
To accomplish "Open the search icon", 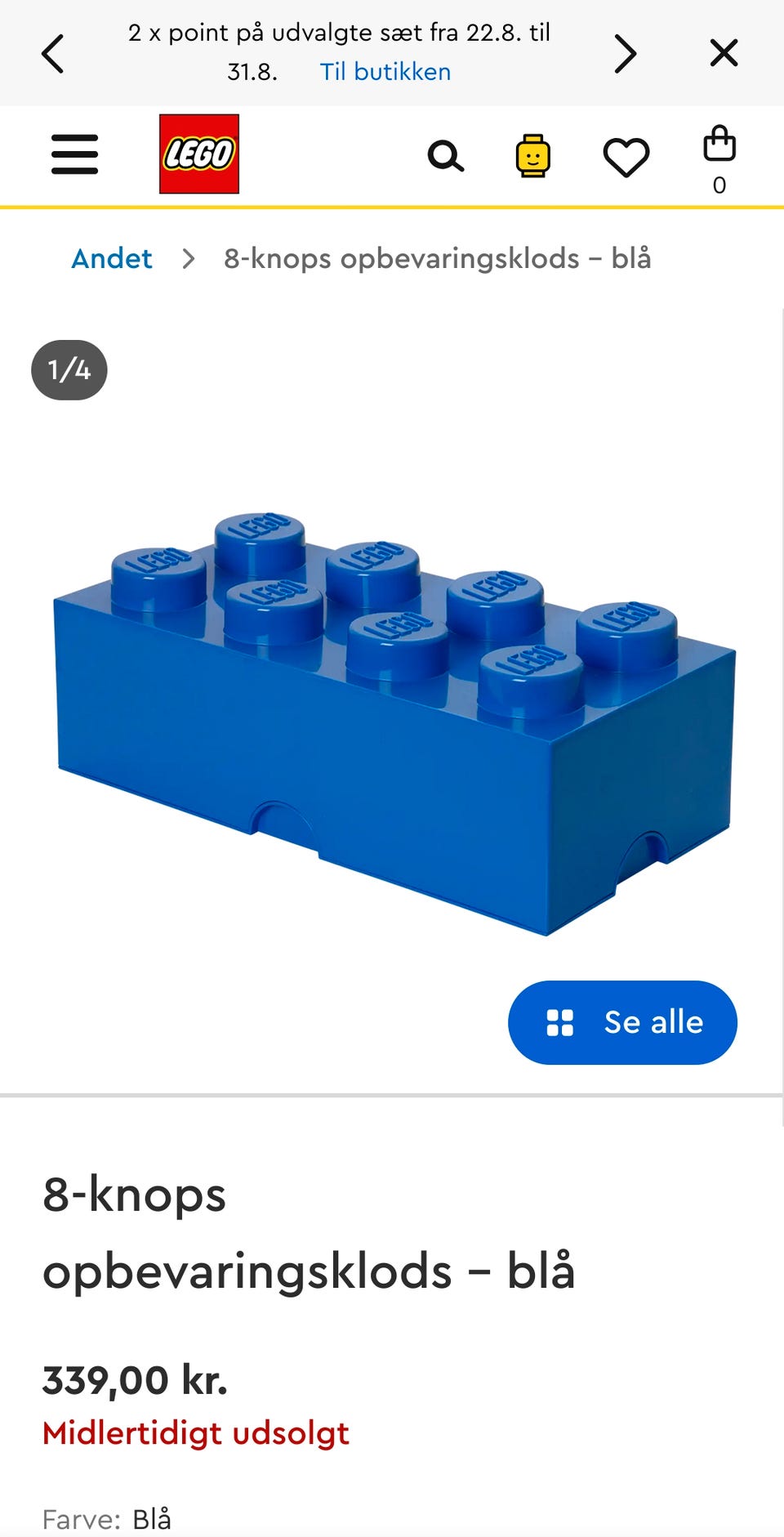I will point(446,155).
